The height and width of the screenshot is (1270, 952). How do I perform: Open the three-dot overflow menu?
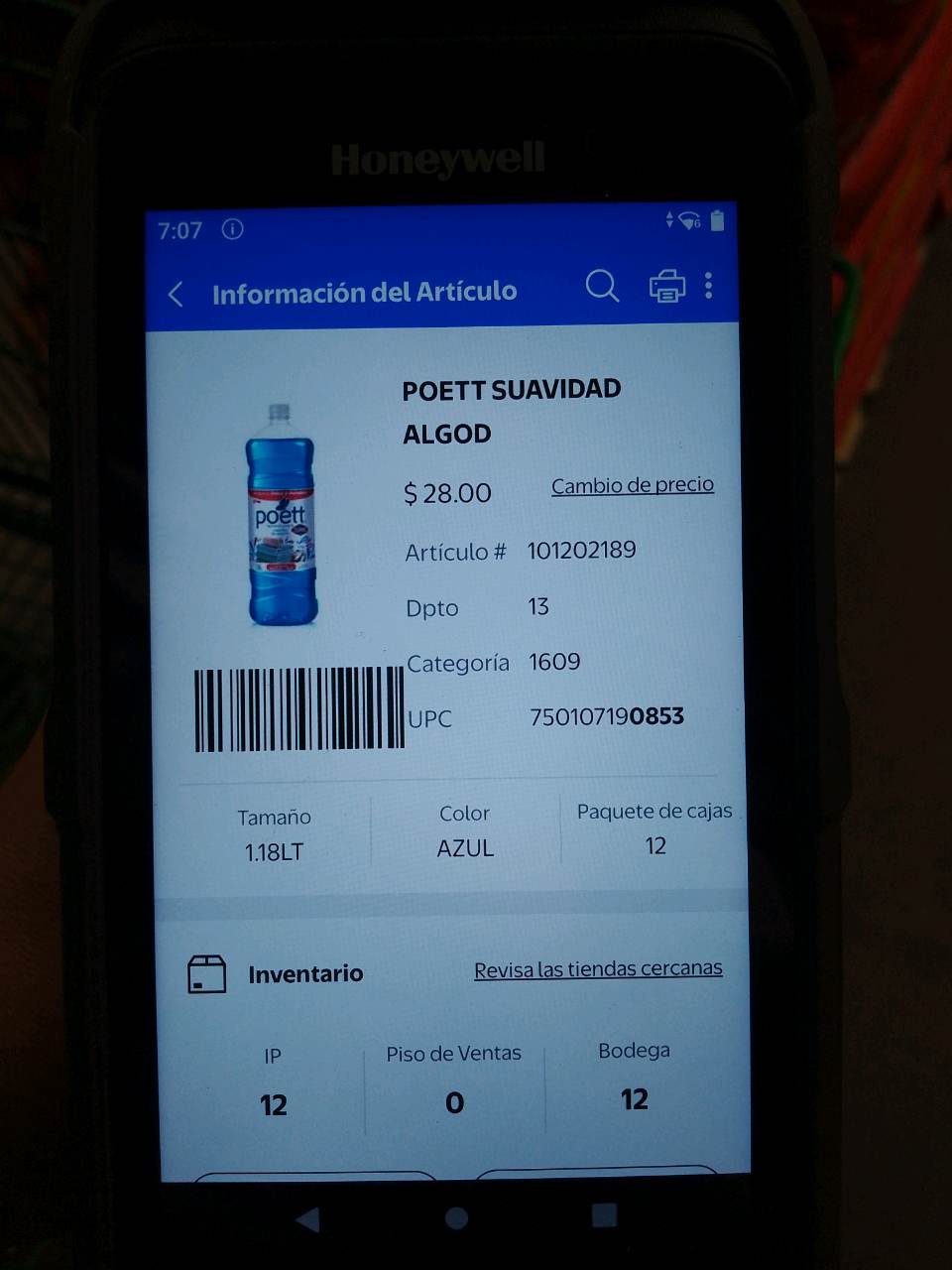coord(708,286)
